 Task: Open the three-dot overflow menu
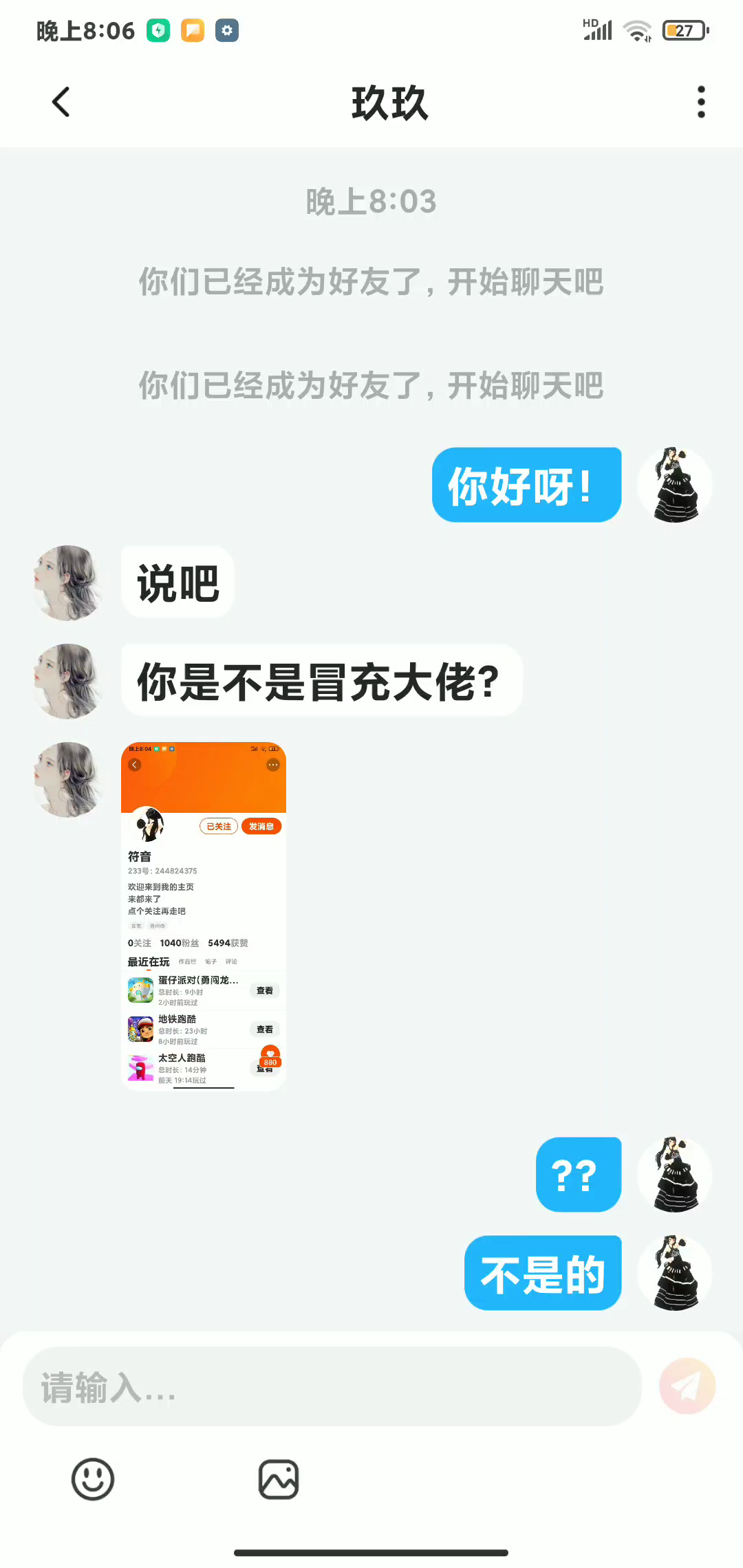(701, 102)
